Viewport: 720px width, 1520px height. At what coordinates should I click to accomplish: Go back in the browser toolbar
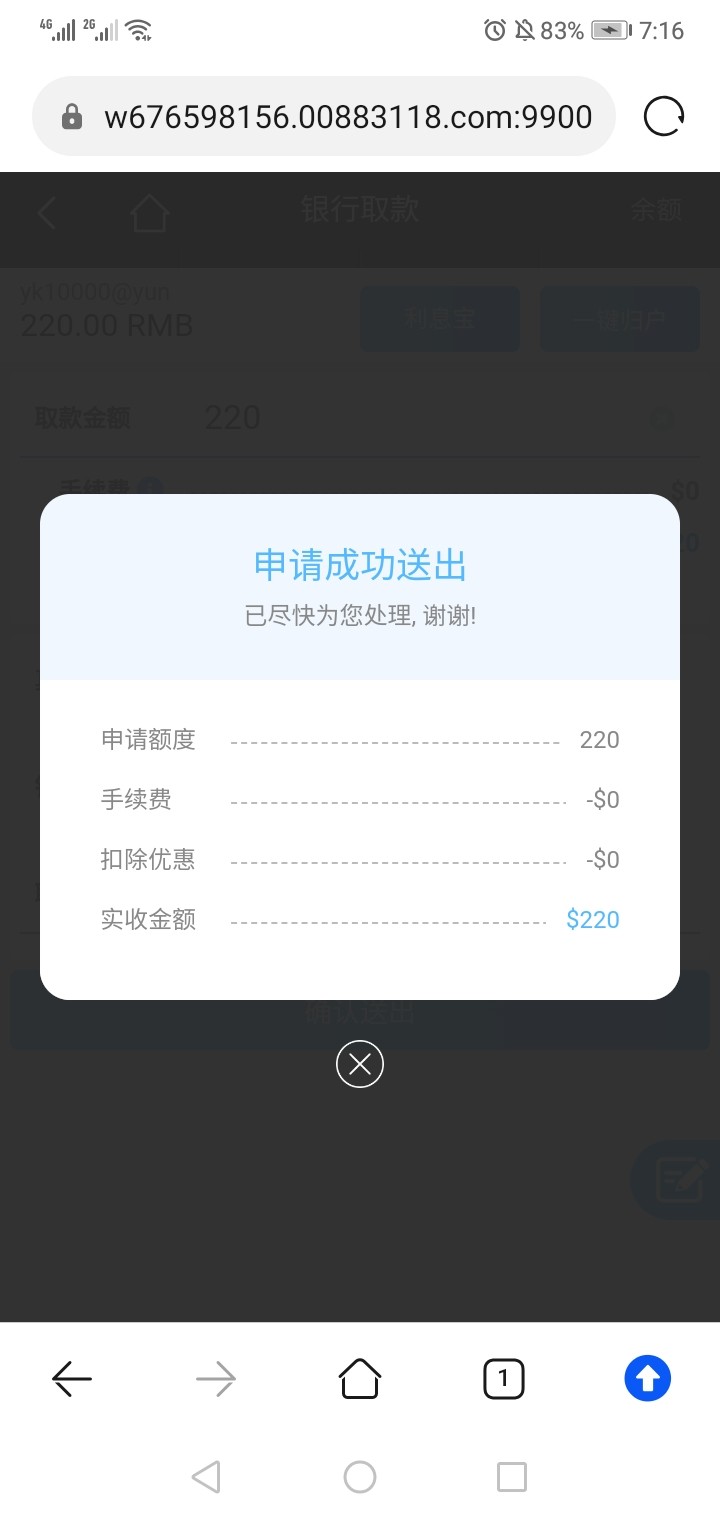[72, 1380]
